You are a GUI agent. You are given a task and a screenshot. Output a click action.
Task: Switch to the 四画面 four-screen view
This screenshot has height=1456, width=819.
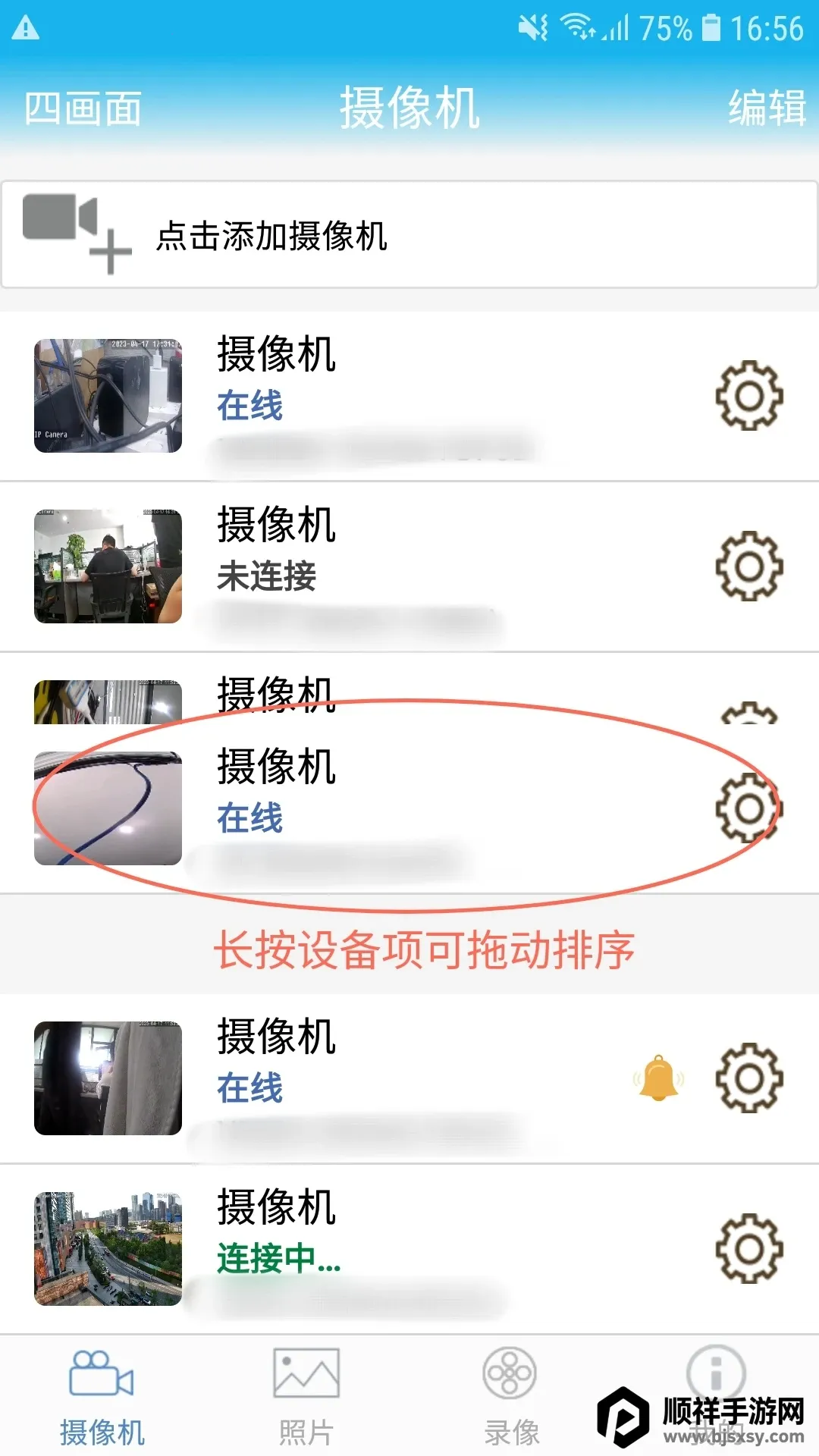pyautogui.click(x=83, y=108)
